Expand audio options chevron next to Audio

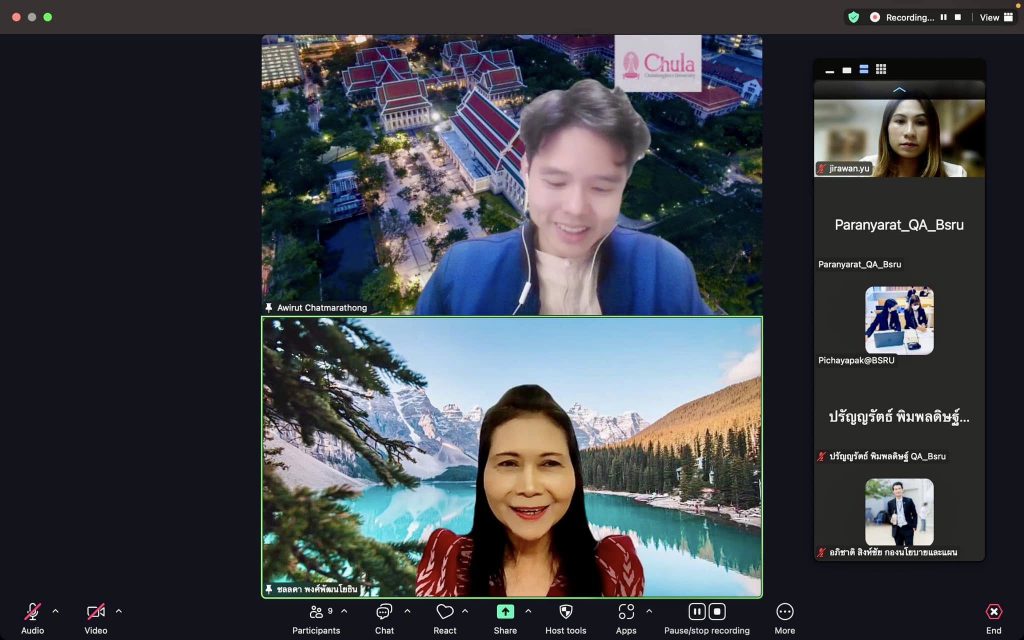(x=55, y=611)
